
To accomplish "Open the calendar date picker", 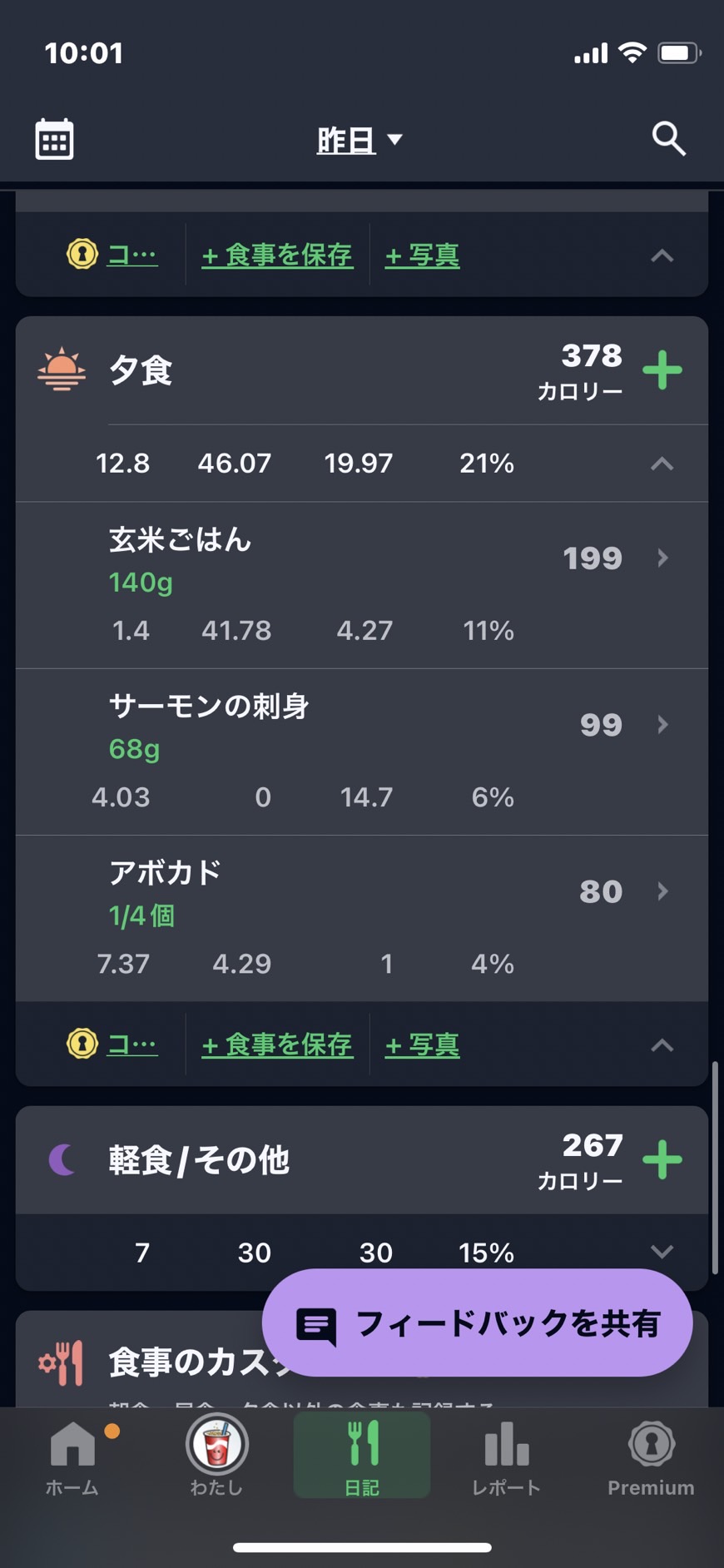I will (54, 139).
